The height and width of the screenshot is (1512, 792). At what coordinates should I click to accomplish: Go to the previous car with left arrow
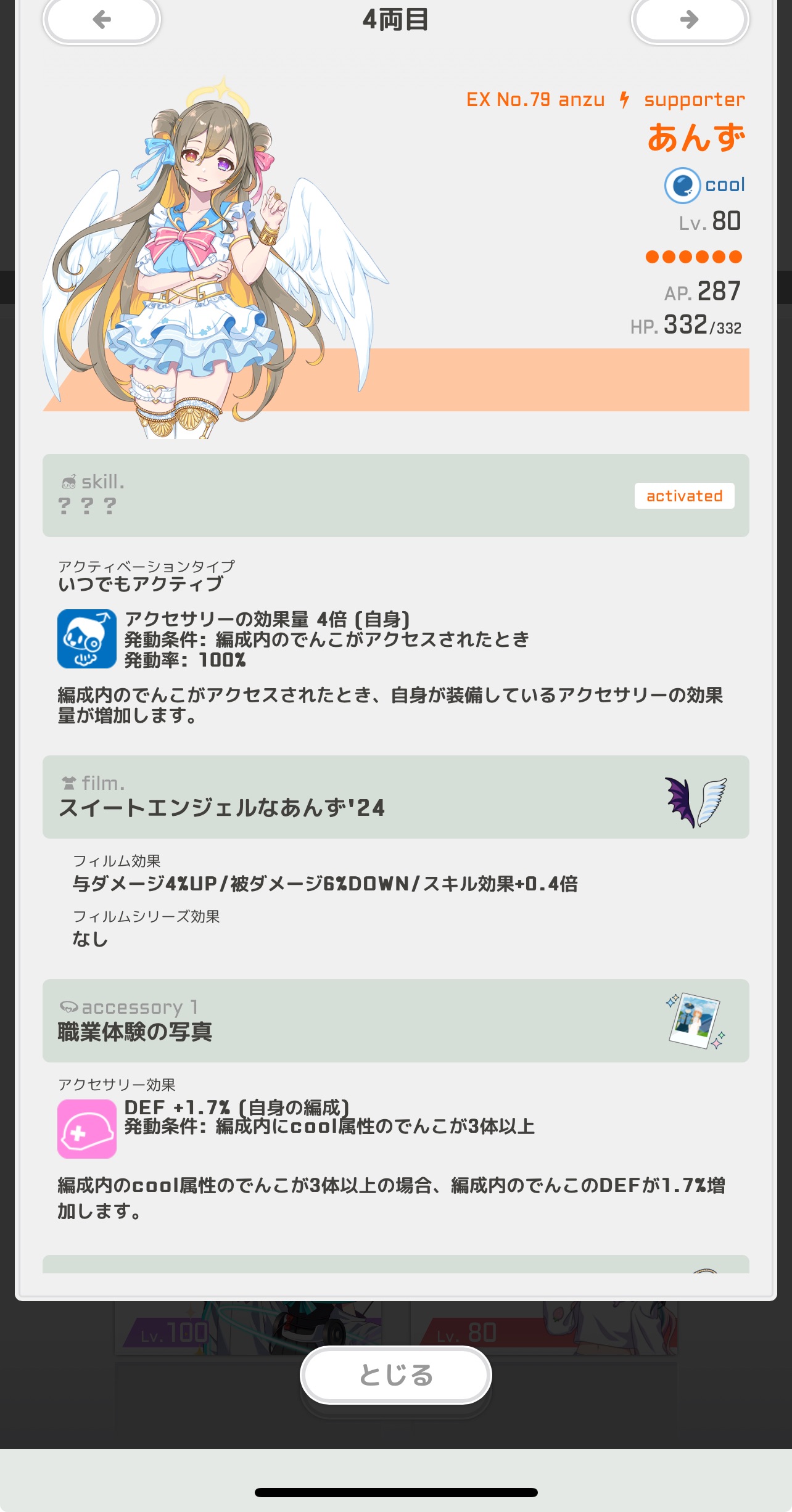tap(102, 20)
